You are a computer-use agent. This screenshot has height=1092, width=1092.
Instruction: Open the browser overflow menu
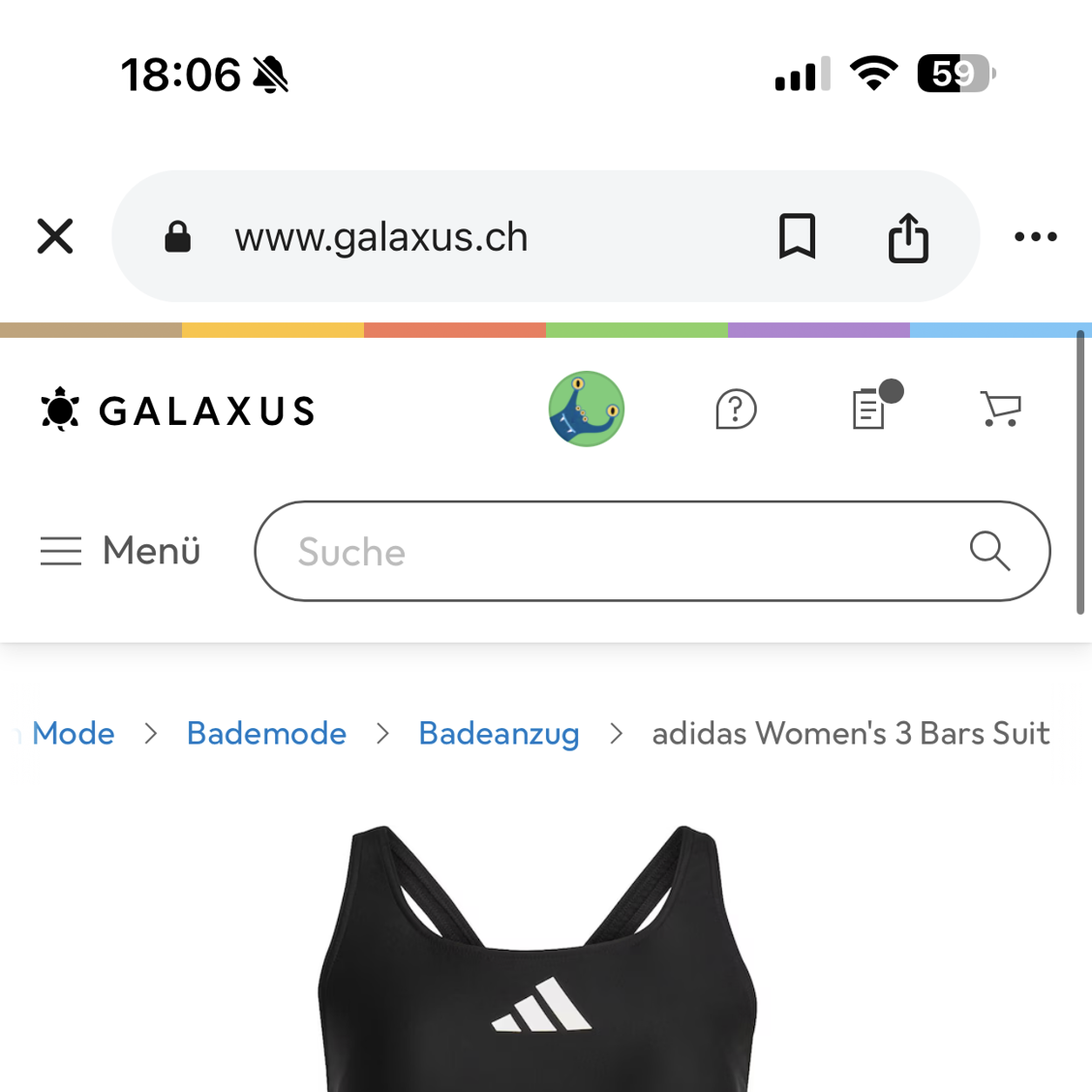point(1035,236)
